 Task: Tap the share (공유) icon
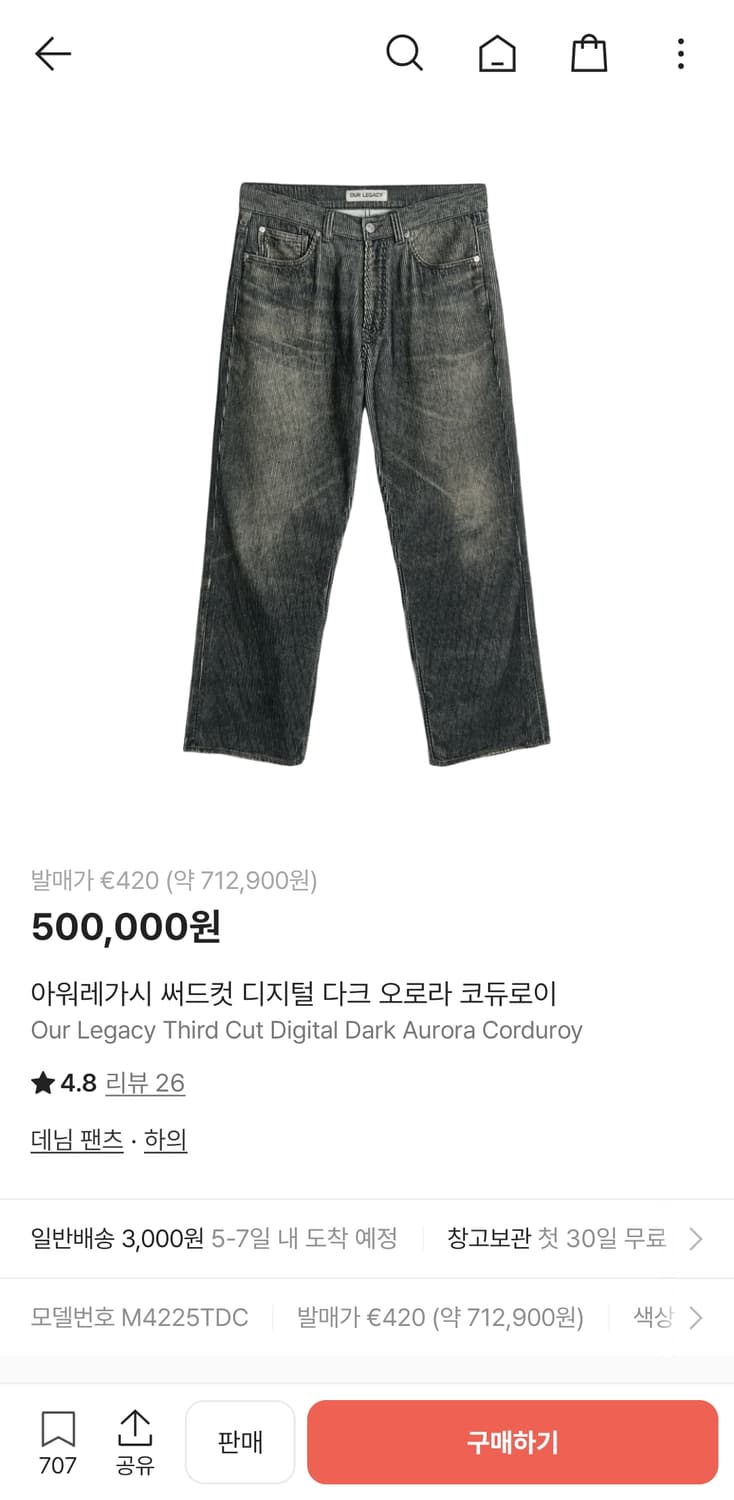[x=135, y=1441]
